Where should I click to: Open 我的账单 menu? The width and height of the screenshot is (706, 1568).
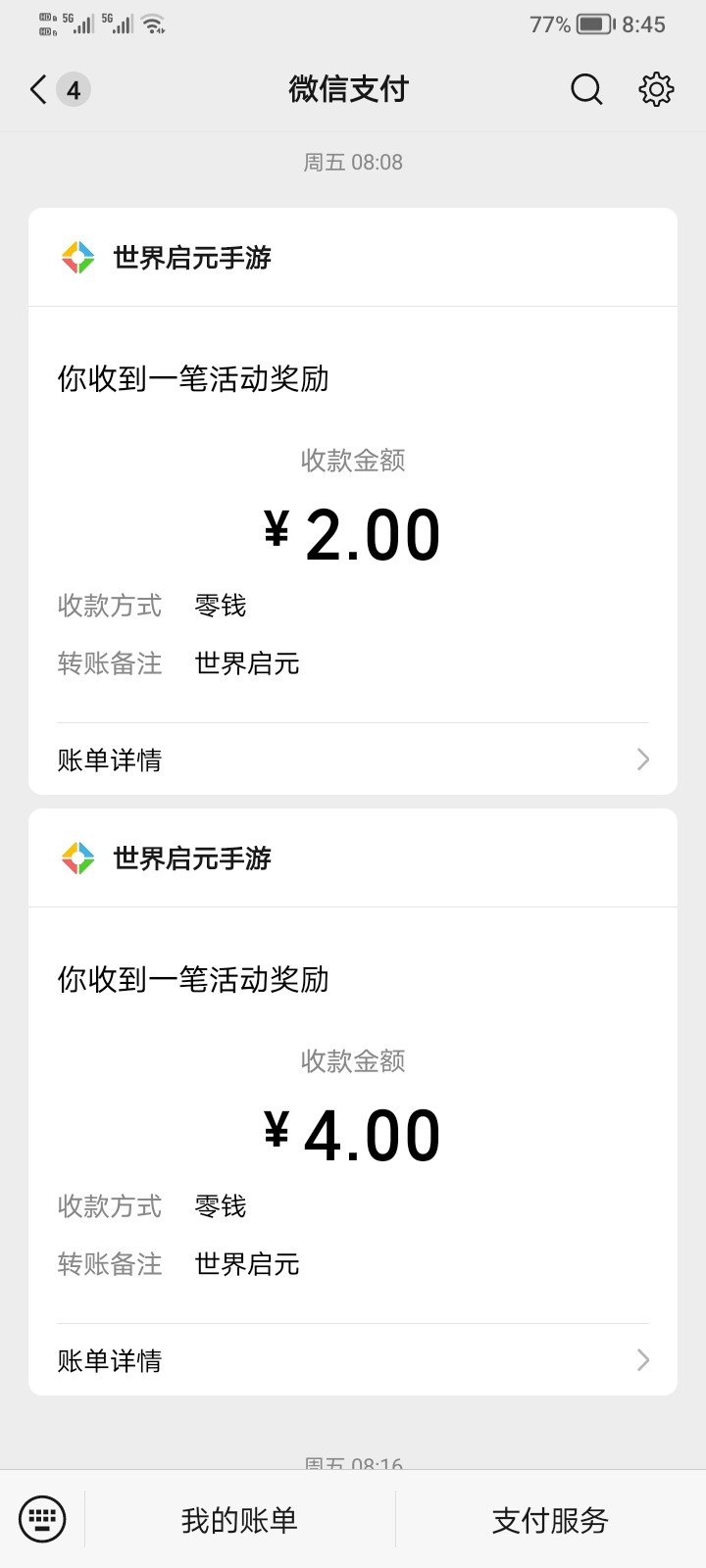[x=239, y=1520]
